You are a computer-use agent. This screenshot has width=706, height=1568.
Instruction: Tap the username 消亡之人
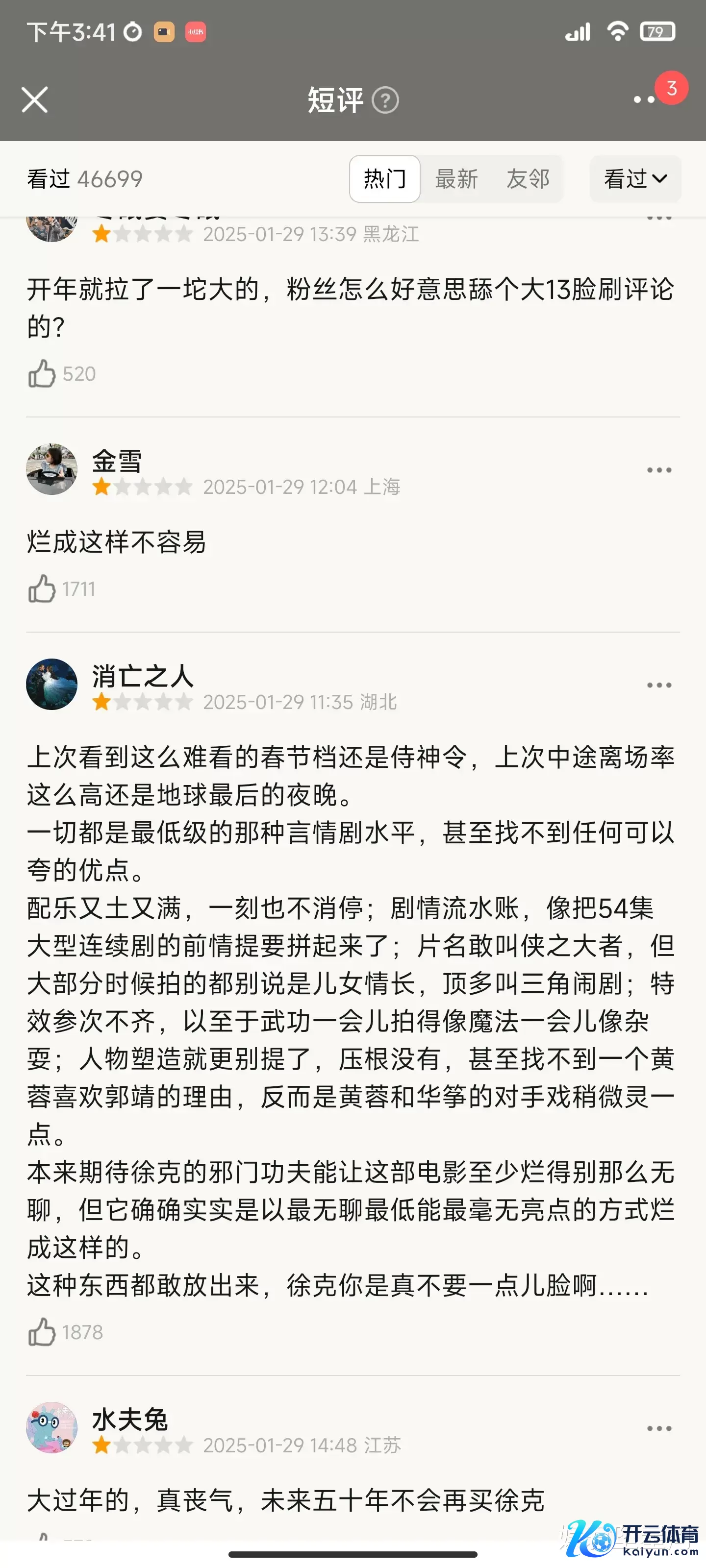[x=143, y=676]
